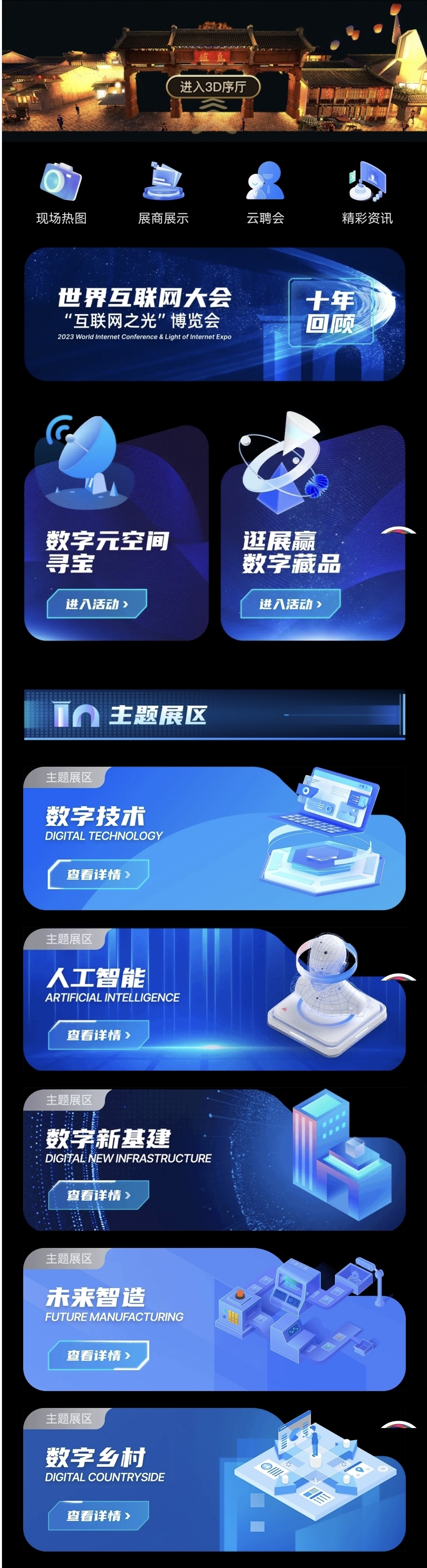The image size is (427, 1568).
Task: Open 精彩资讯 news section
Action: click(367, 193)
